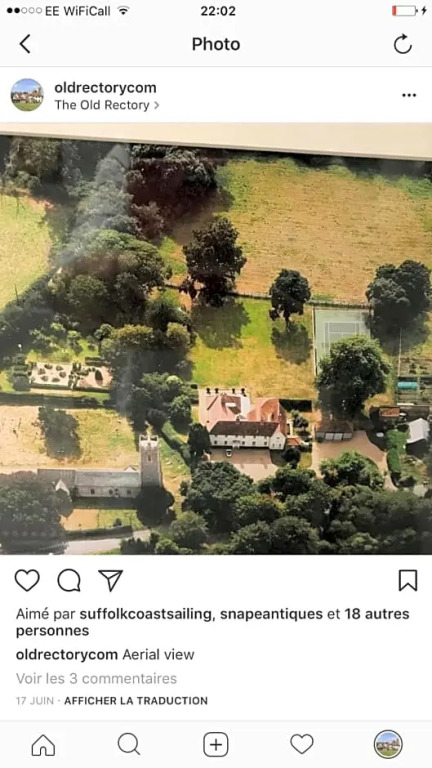Tap Voir les 3 commentaires
This screenshot has height=768, width=432.
pyautogui.click(x=96, y=678)
